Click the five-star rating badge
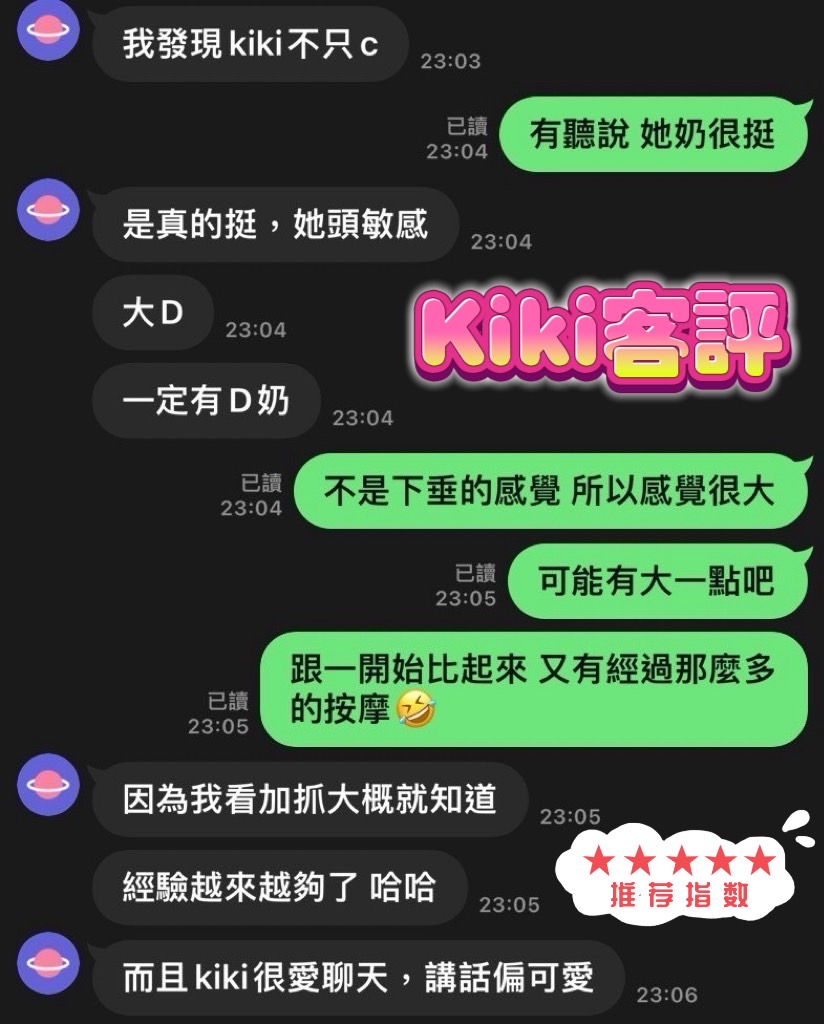Screen dimensions: 824x1024 click(x=676, y=858)
